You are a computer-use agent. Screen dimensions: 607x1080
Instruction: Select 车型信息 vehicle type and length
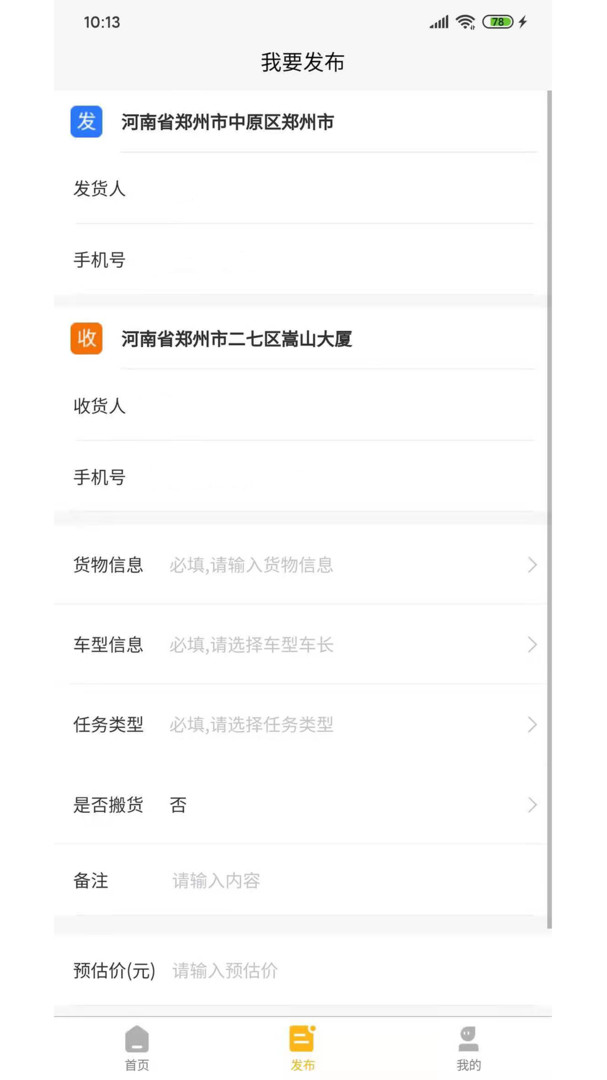click(x=302, y=645)
